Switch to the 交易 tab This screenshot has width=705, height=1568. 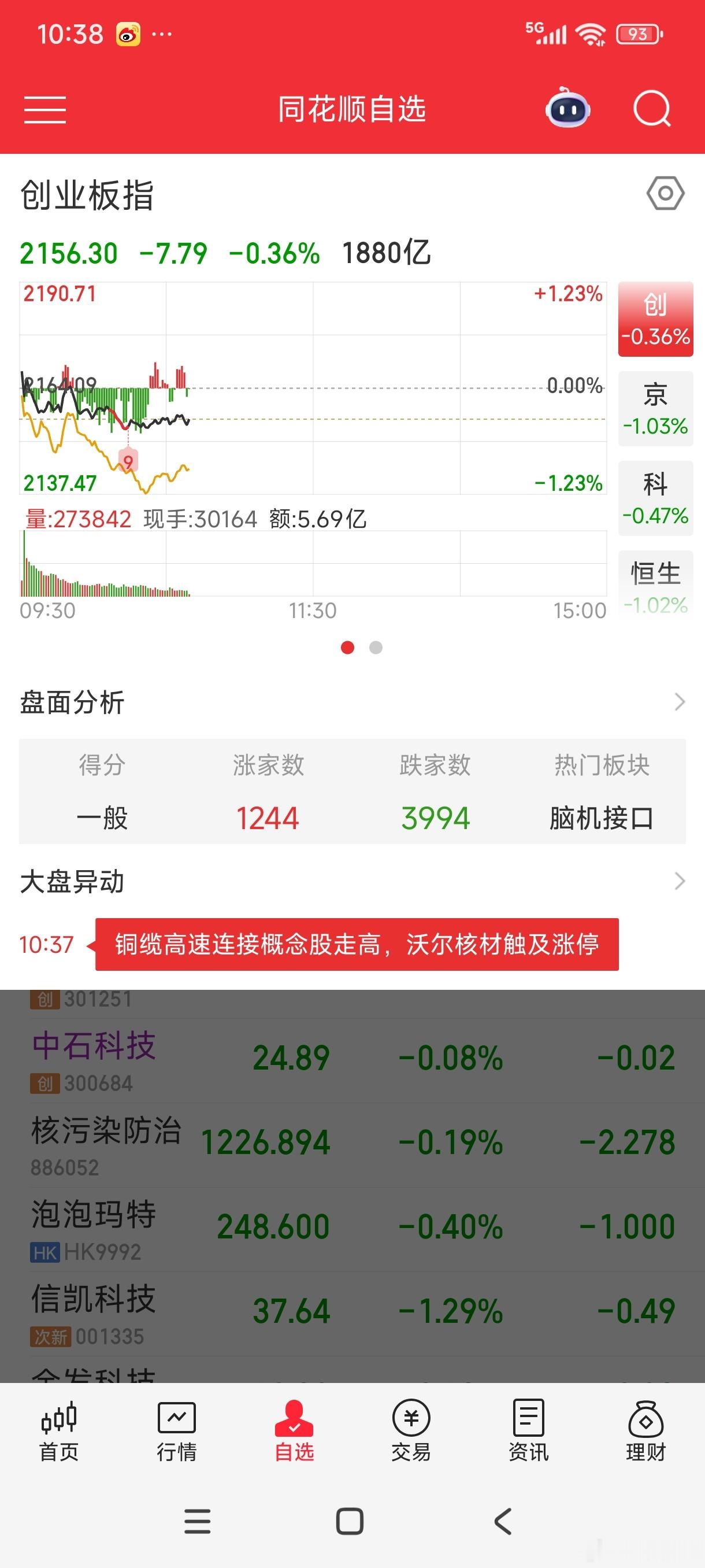(x=411, y=1432)
